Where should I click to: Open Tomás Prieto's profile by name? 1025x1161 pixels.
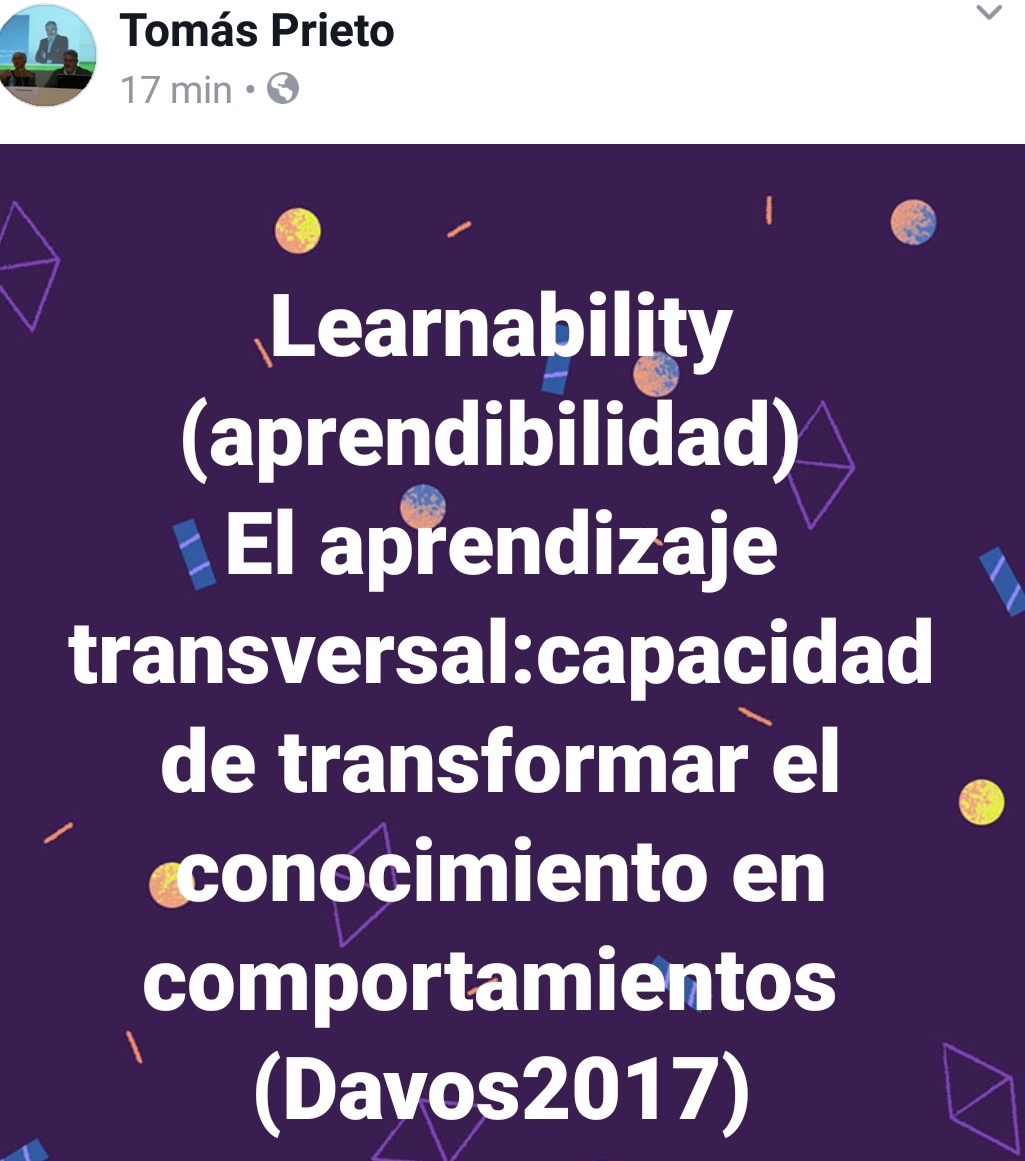(256, 31)
